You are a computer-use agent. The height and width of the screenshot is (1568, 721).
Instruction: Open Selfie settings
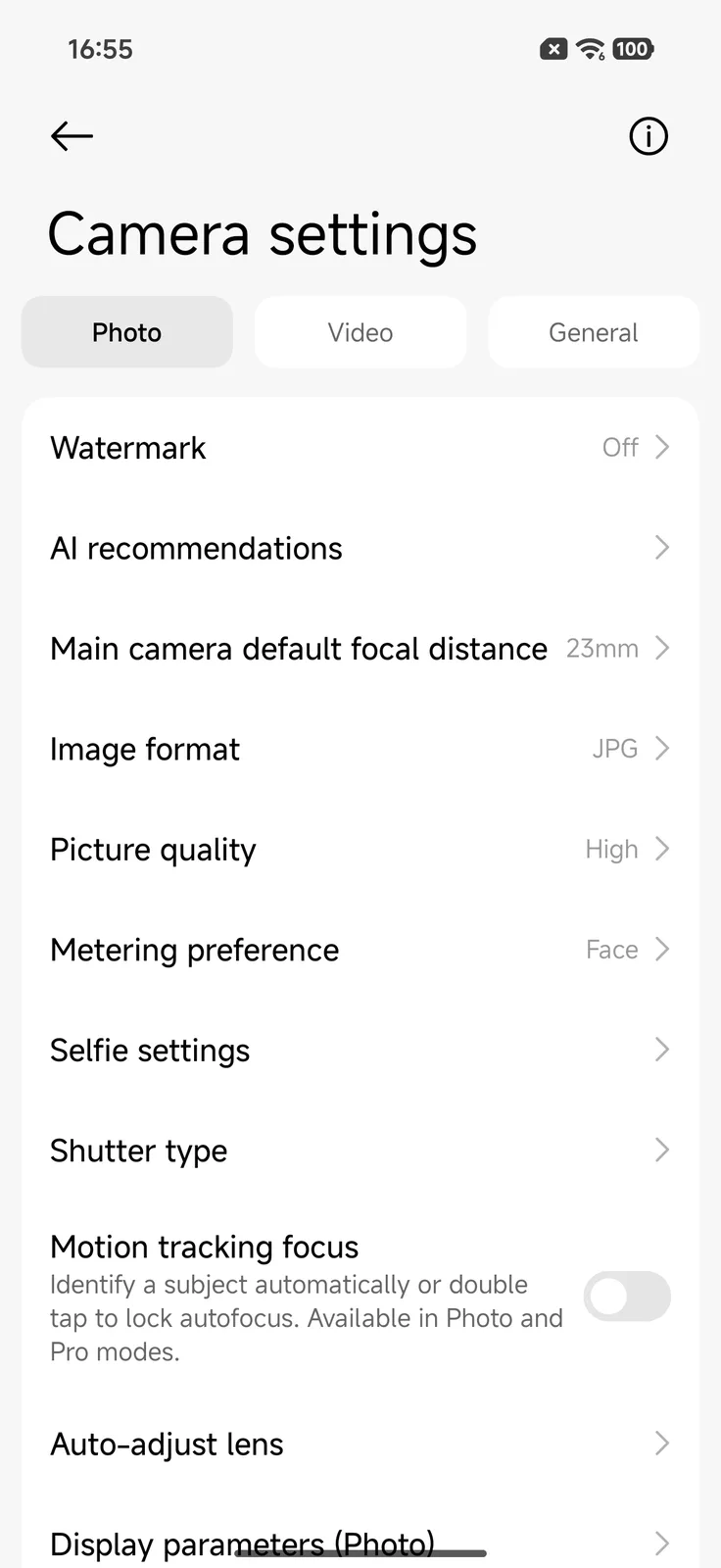point(360,1051)
